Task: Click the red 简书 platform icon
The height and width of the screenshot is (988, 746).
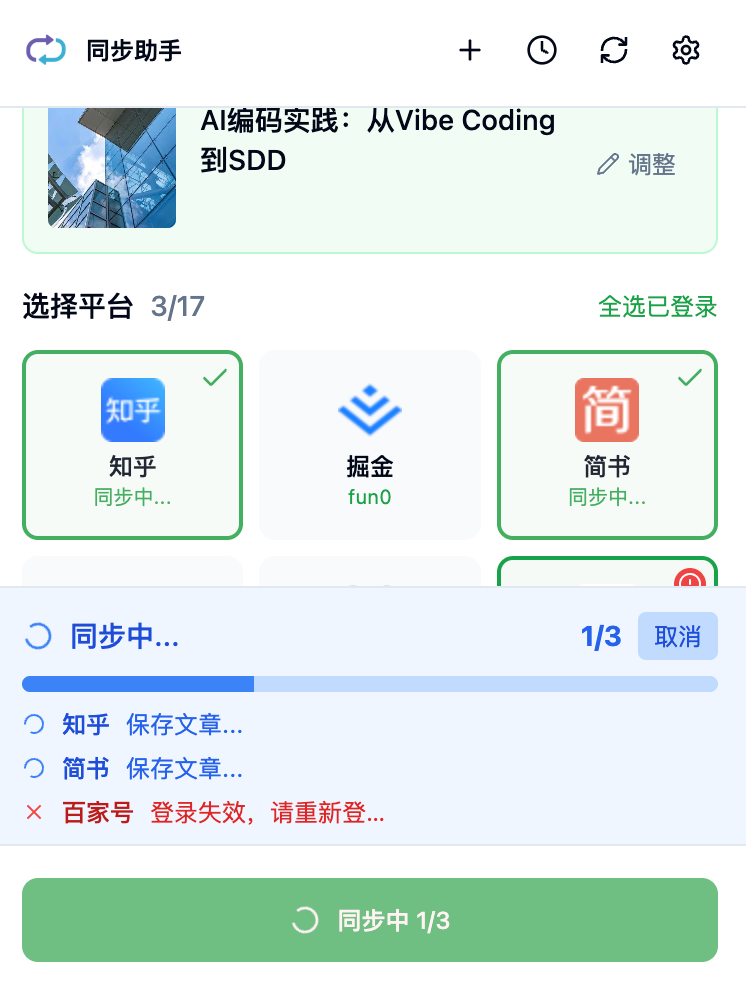Action: pyautogui.click(x=607, y=410)
